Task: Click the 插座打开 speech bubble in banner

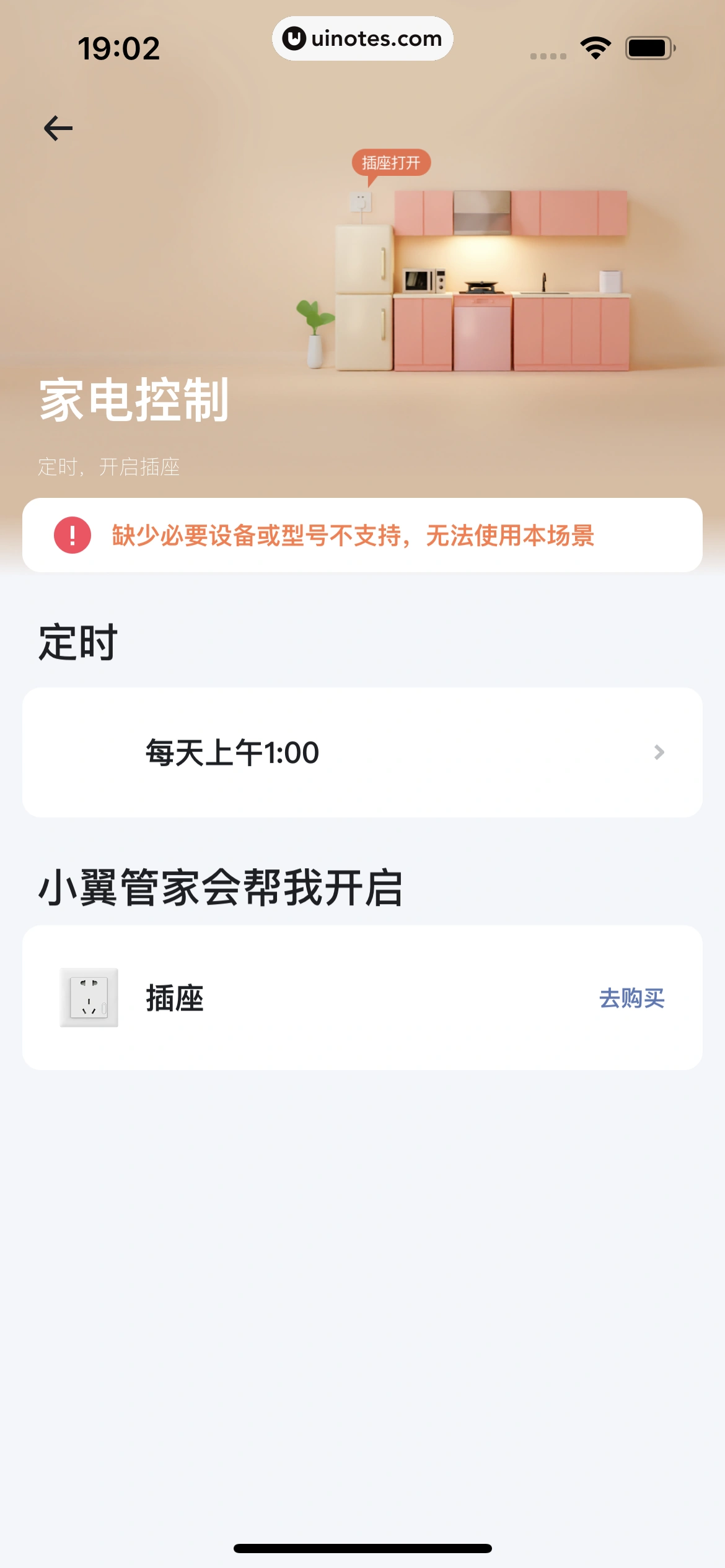Action: tap(392, 162)
